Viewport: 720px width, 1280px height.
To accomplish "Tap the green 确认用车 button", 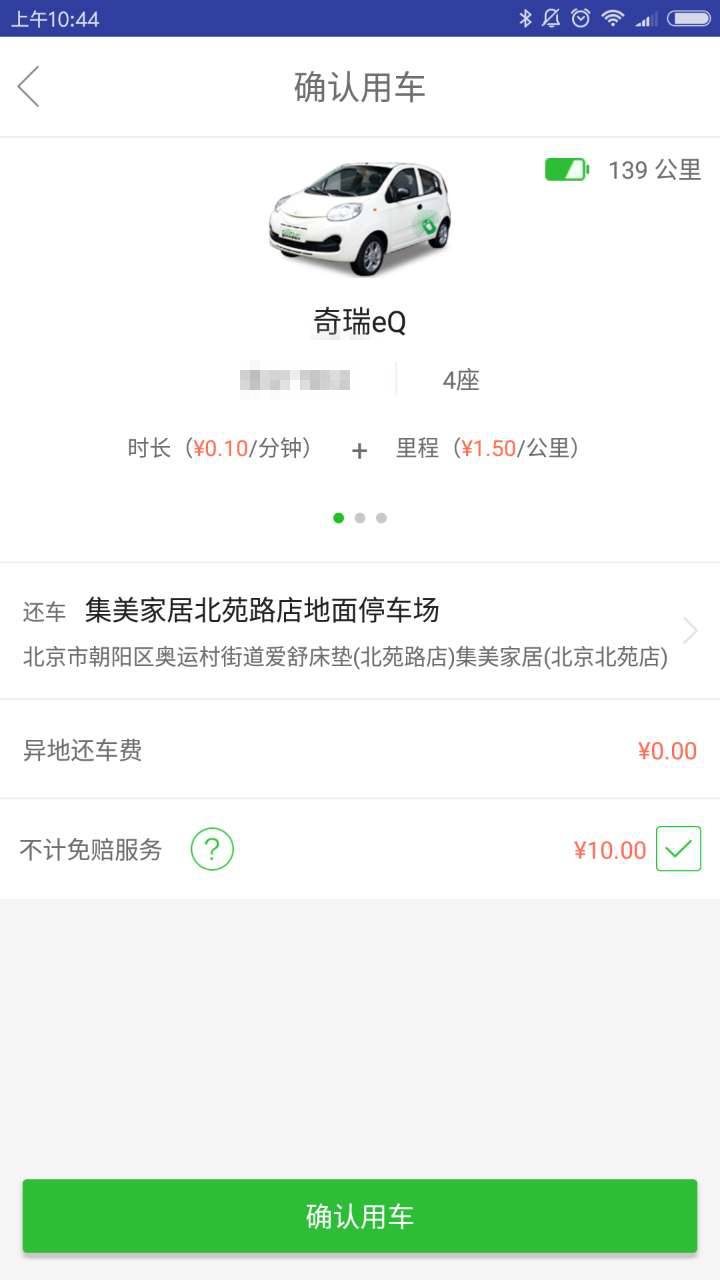I will click(360, 1216).
